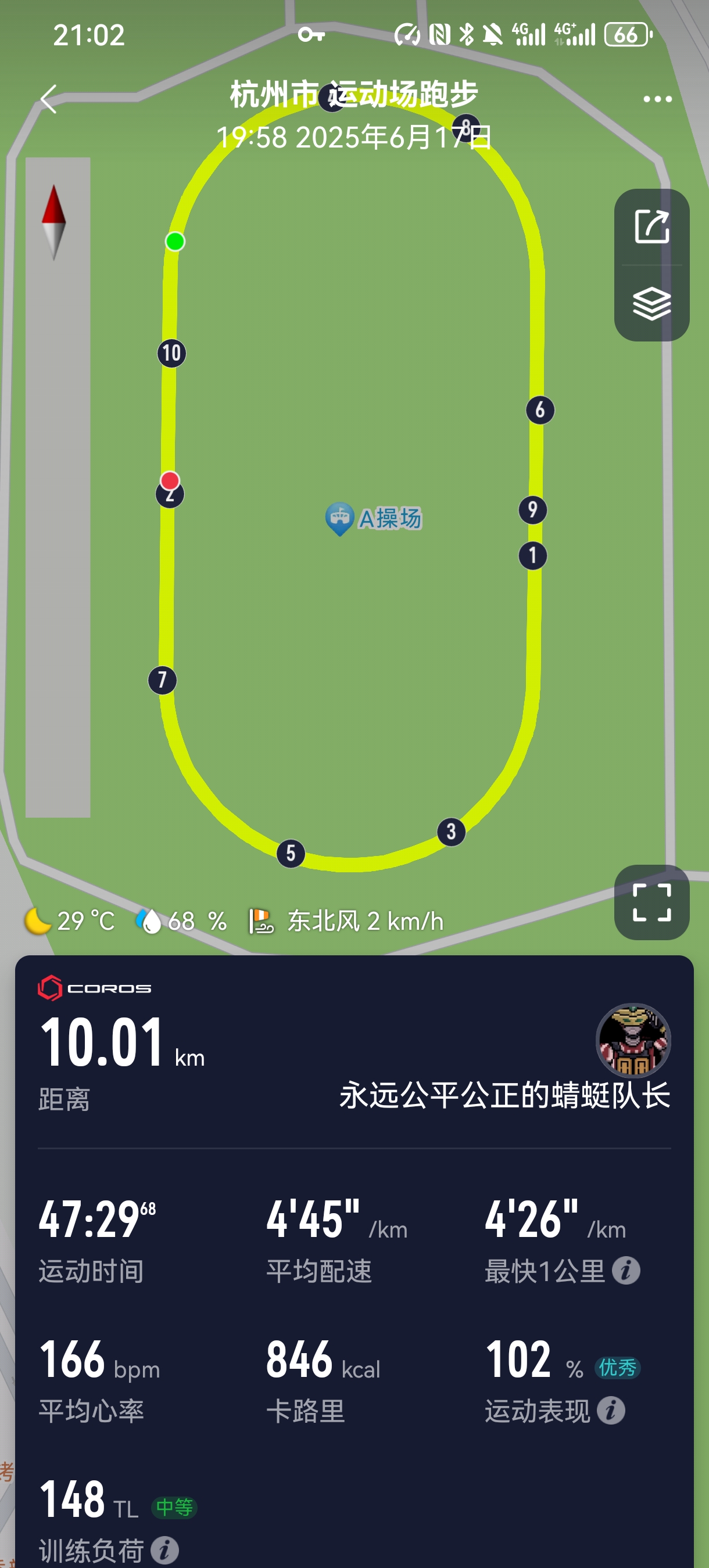Open the map layers selector
Screen dimensions: 709x1568
[x=651, y=303]
